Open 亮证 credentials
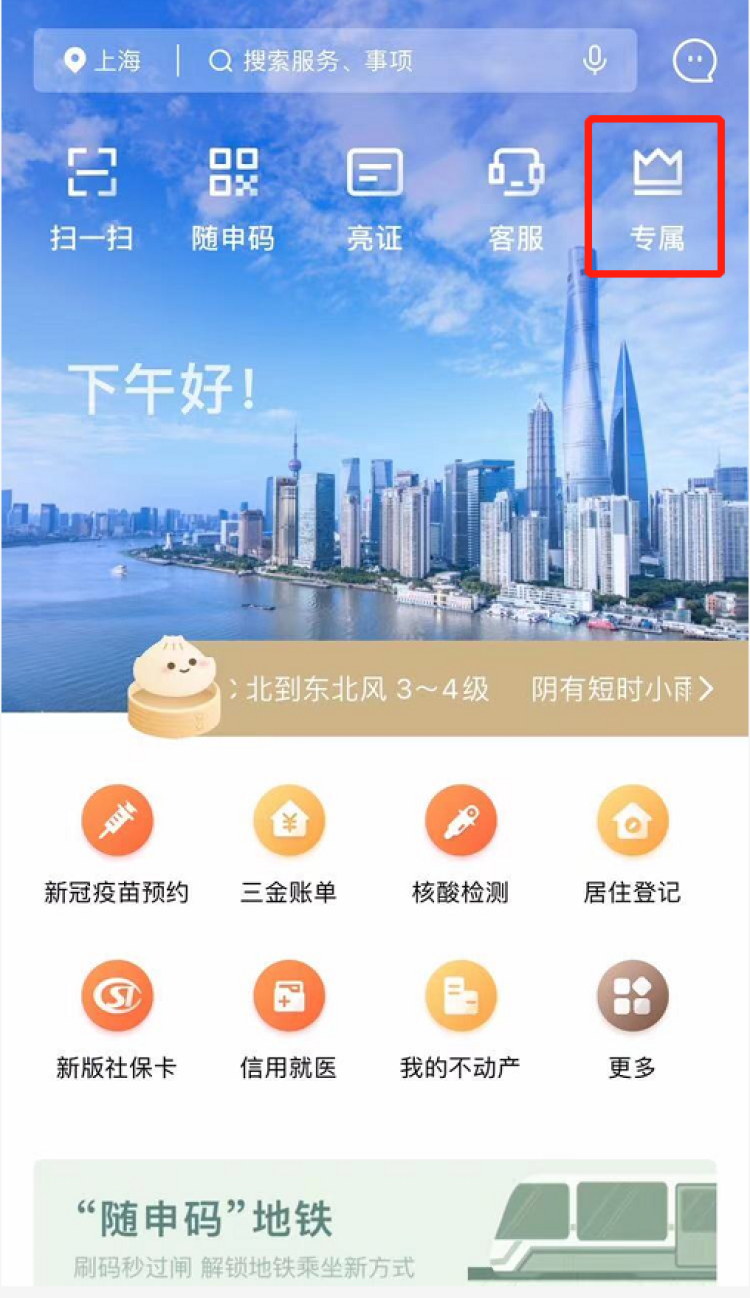Viewport: 750px width, 1298px height. click(x=374, y=197)
